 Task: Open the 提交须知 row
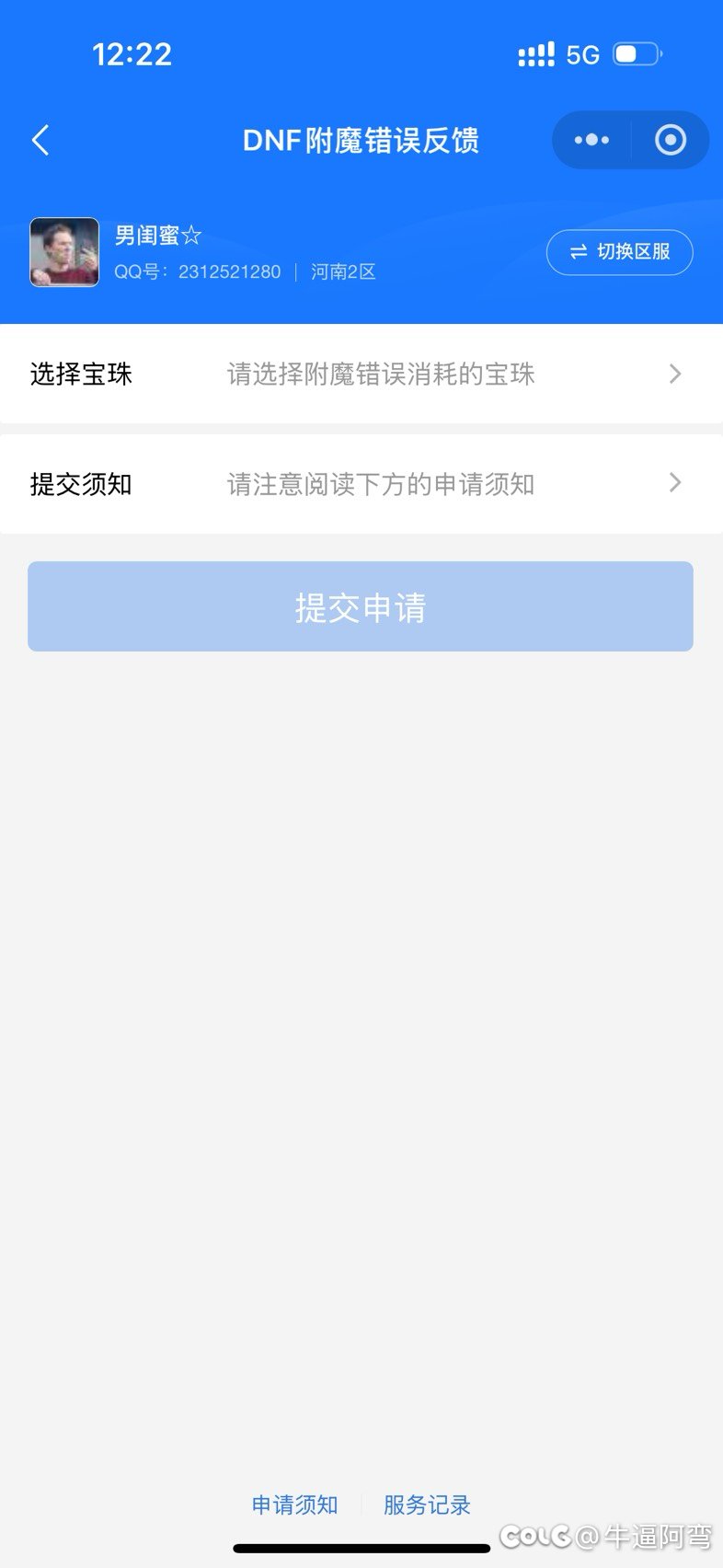click(361, 483)
